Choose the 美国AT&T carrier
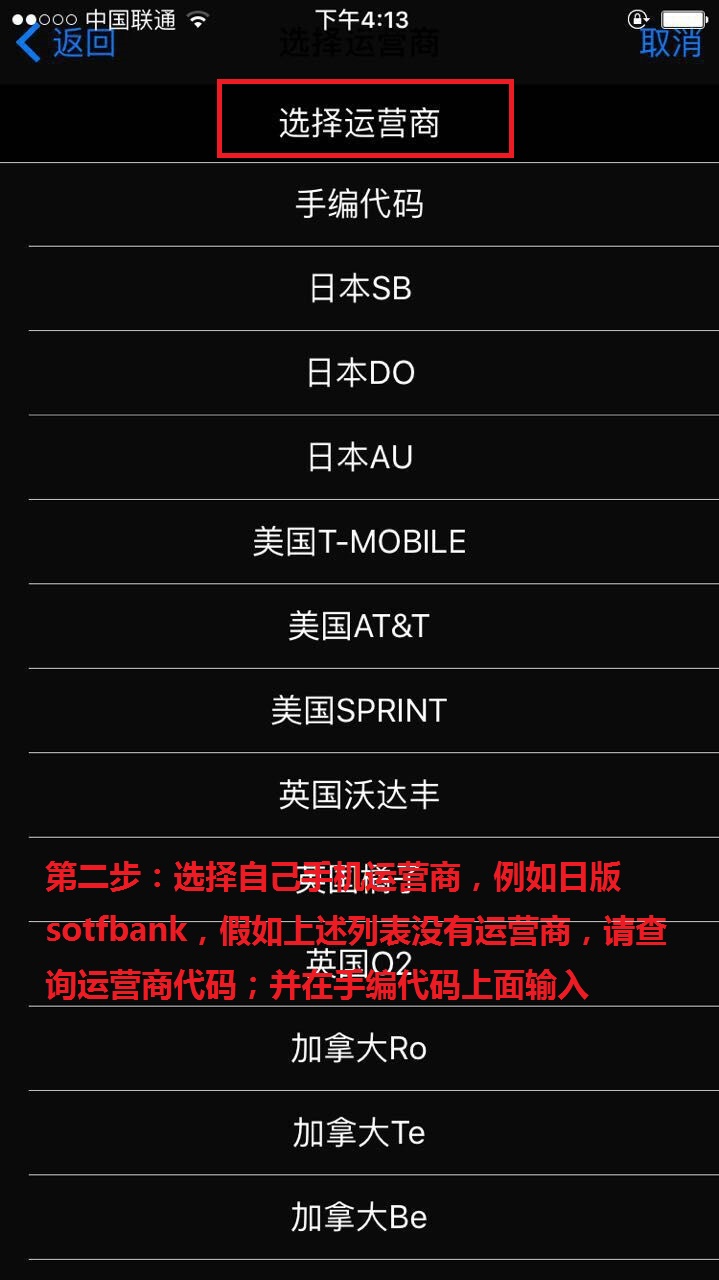 [360, 626]
